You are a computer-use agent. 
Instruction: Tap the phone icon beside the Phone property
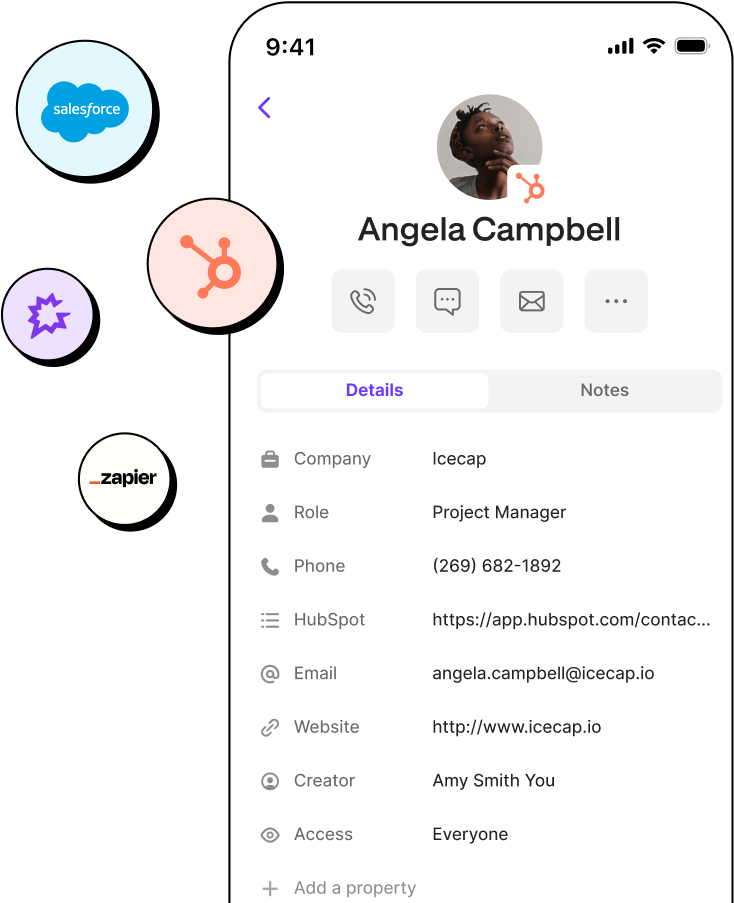[269, 565]
